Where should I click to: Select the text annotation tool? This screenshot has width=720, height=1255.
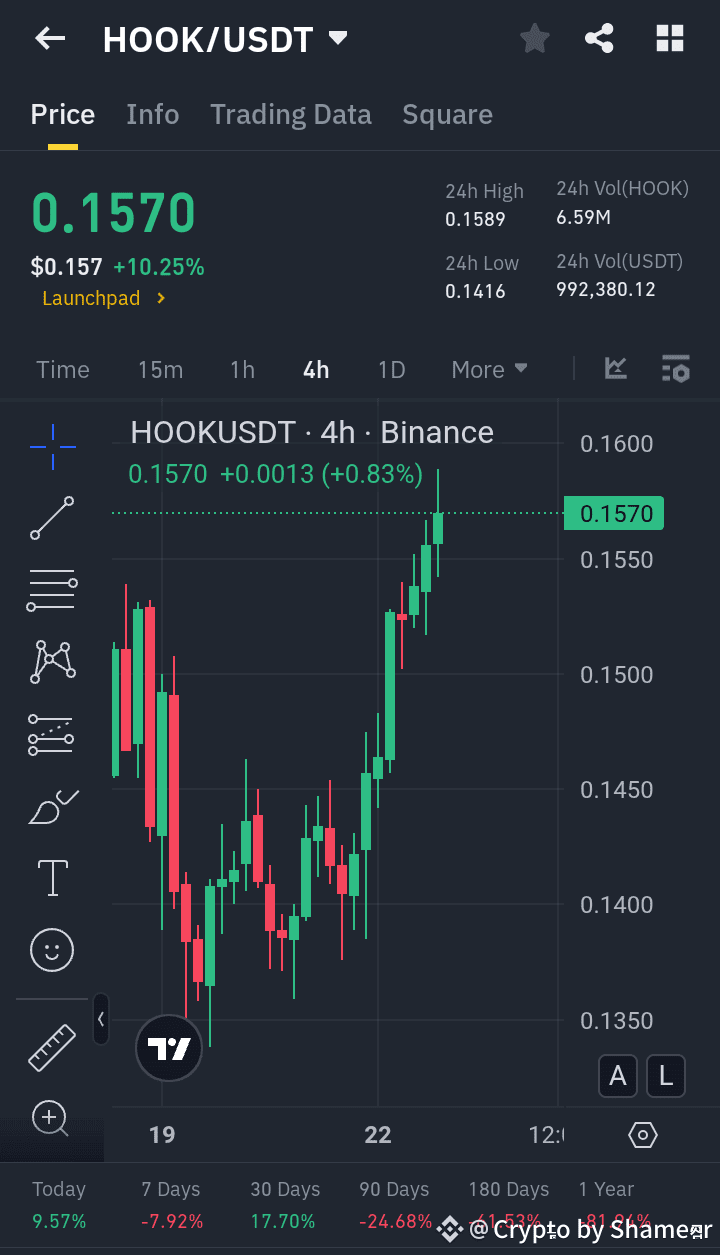point(52,877)
